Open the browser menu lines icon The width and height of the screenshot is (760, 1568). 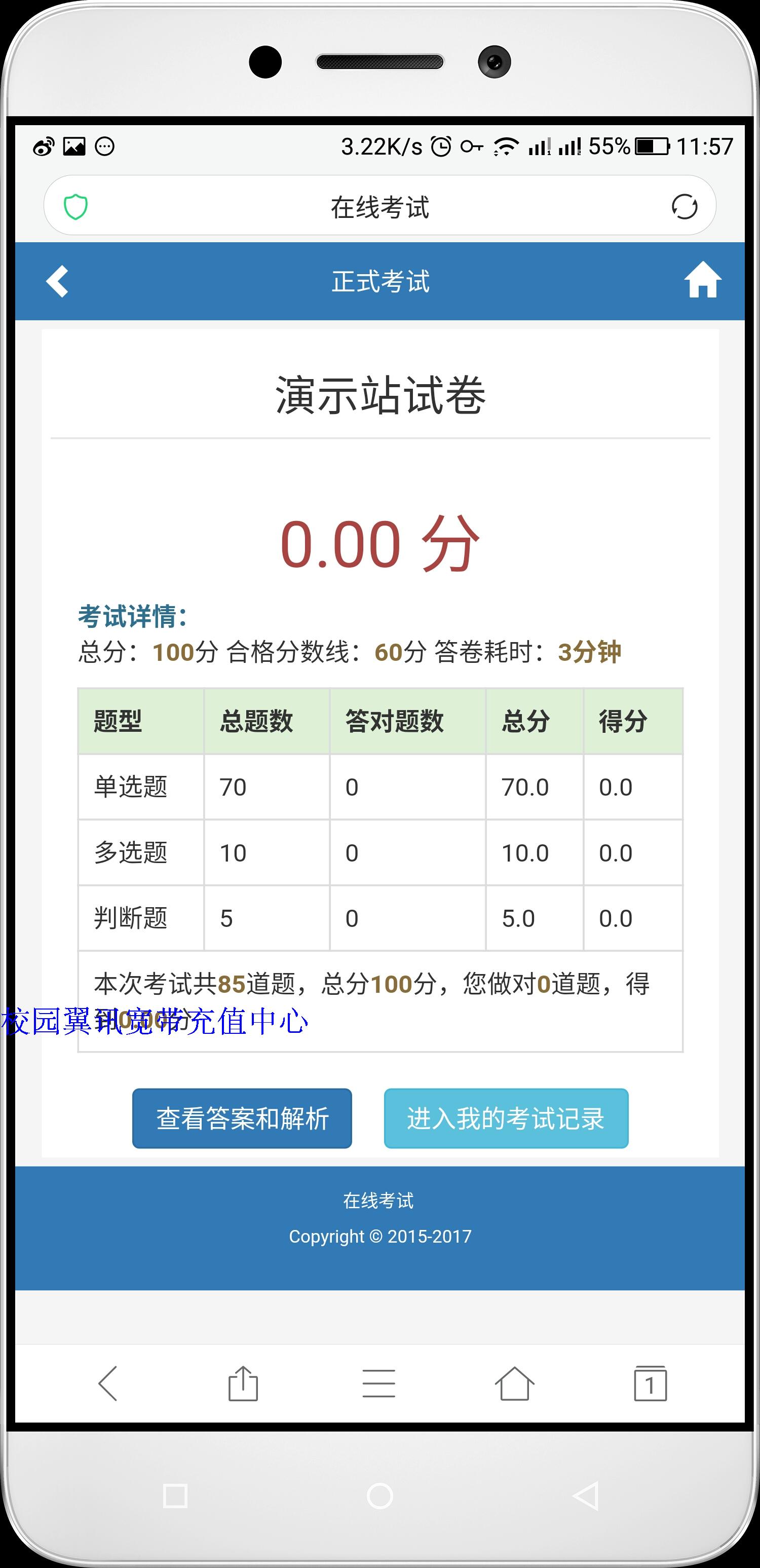pyautogui.click(x=378, y=1384)
